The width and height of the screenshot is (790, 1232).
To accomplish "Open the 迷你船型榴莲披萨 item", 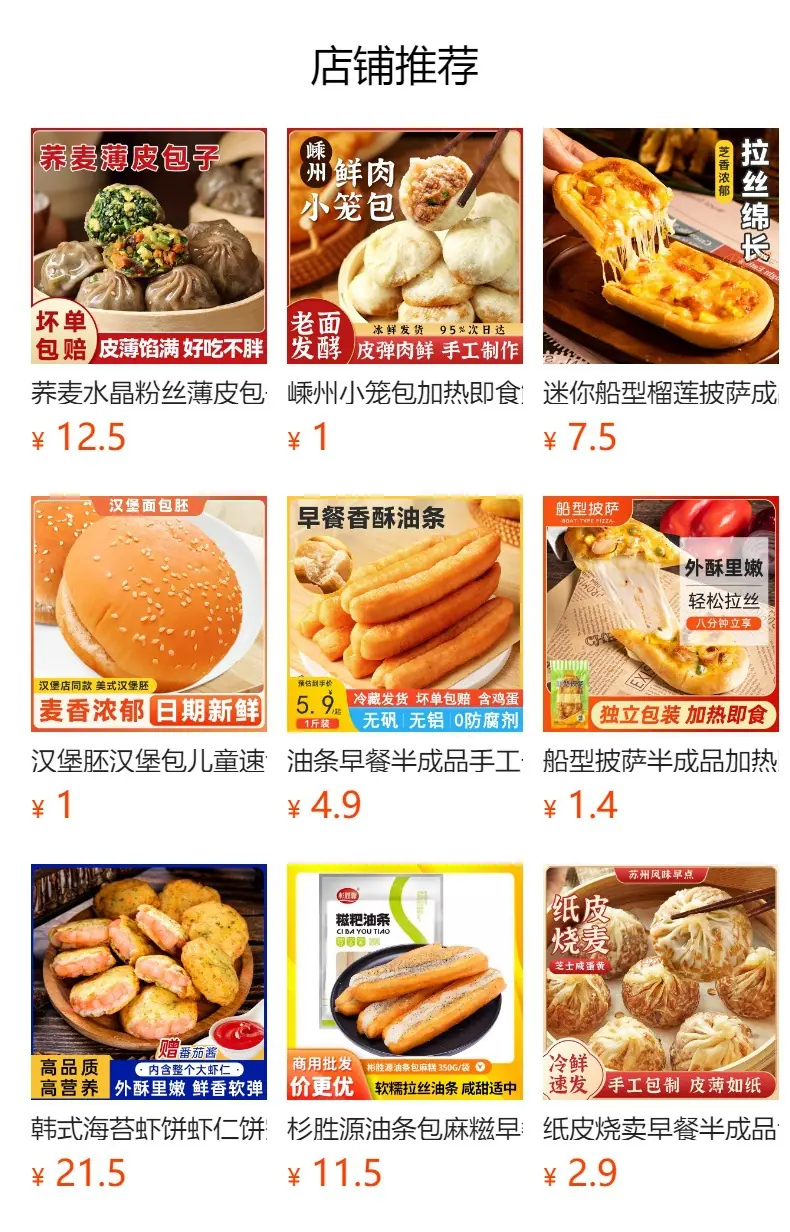I will 661,291.
